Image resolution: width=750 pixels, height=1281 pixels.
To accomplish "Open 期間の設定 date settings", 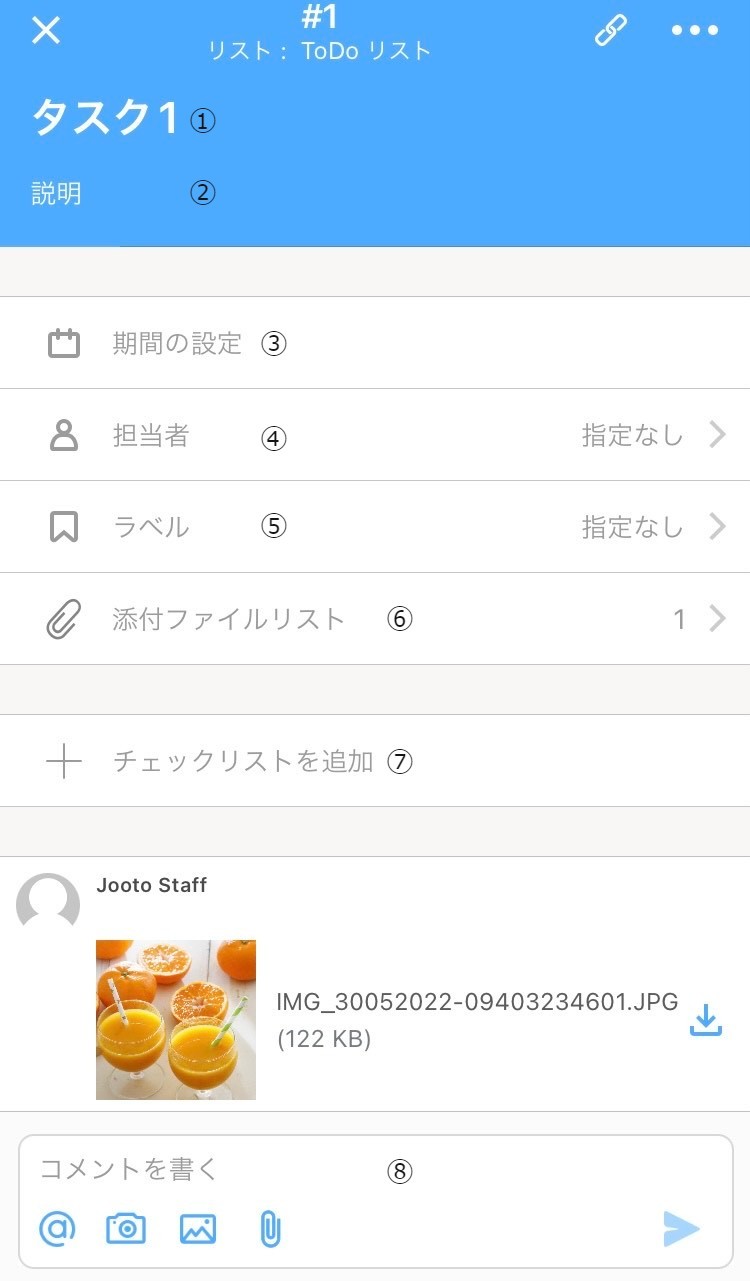I will pyautogui.click(x=375, y=343).
